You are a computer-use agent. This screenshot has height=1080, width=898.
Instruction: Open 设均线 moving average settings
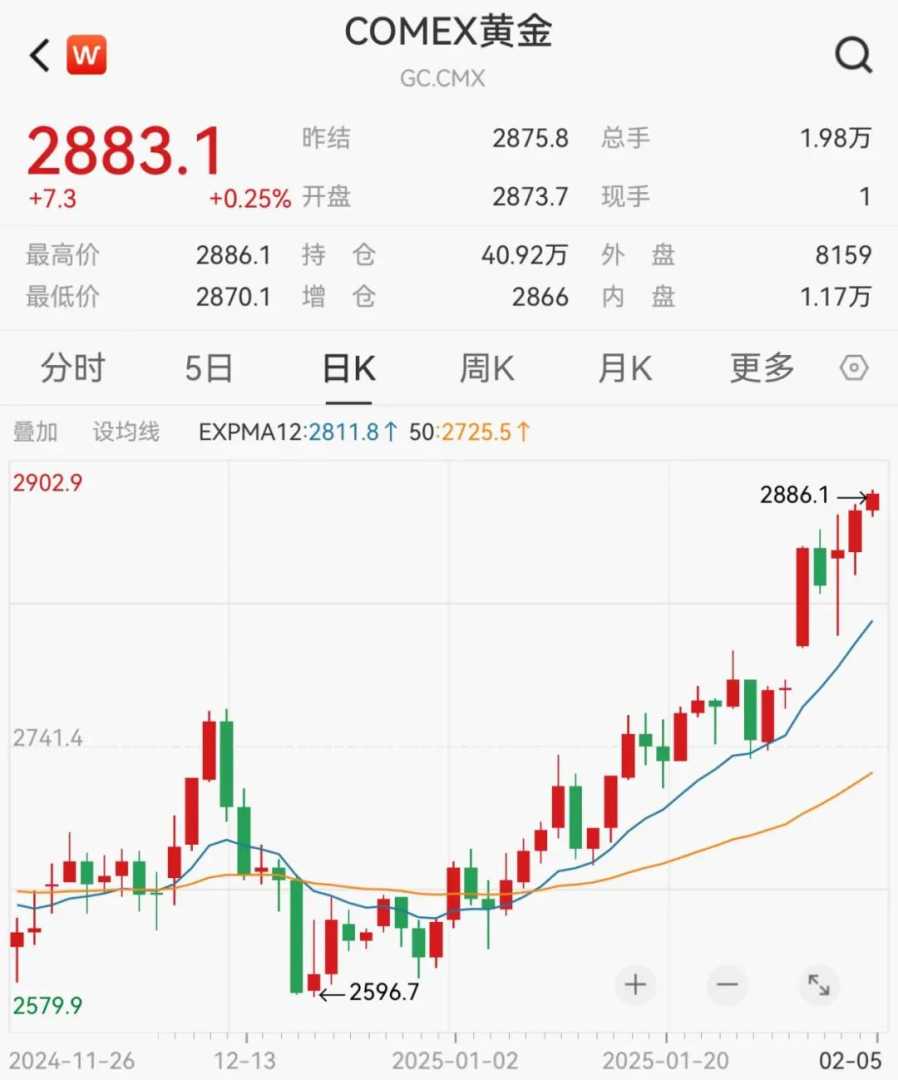(126, 432)
